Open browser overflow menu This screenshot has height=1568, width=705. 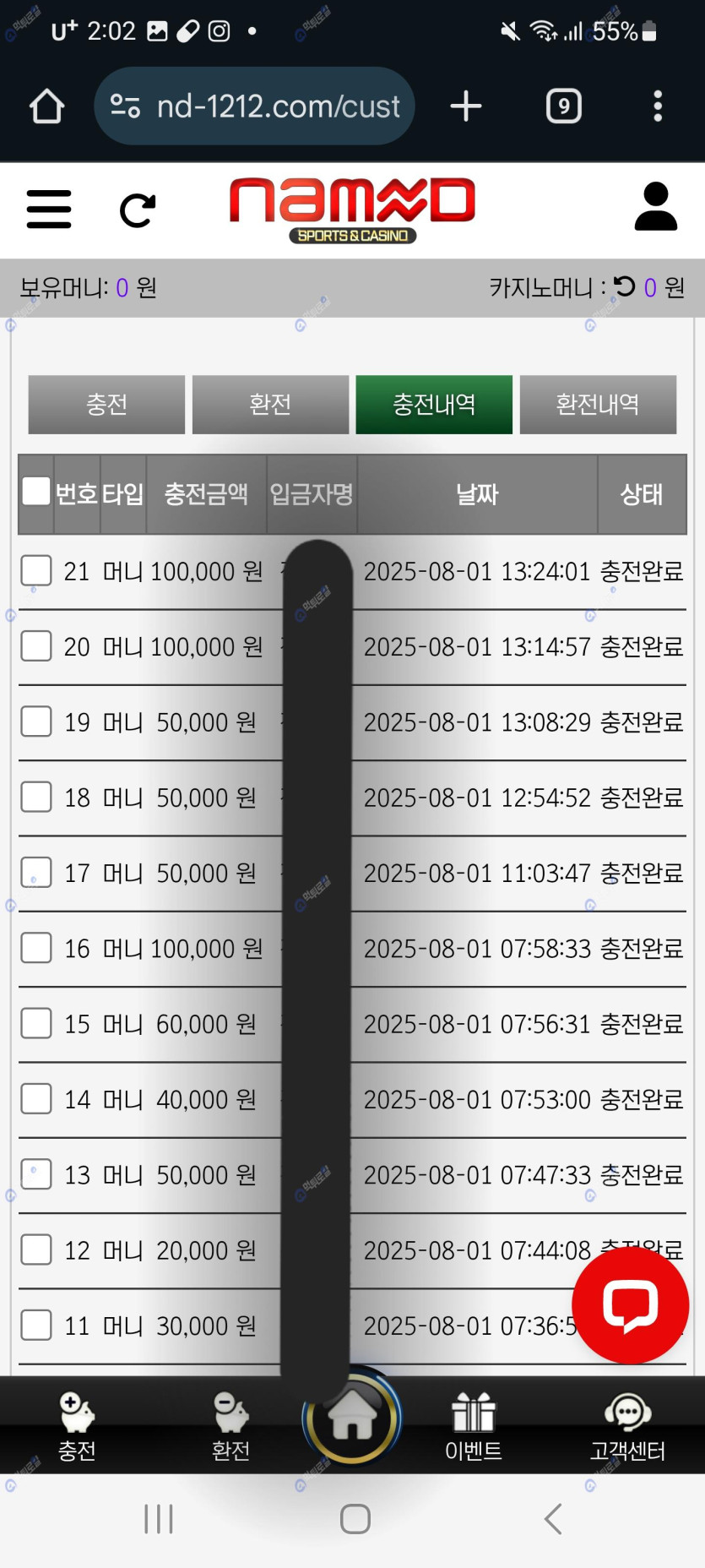click(x=658, y=106)
